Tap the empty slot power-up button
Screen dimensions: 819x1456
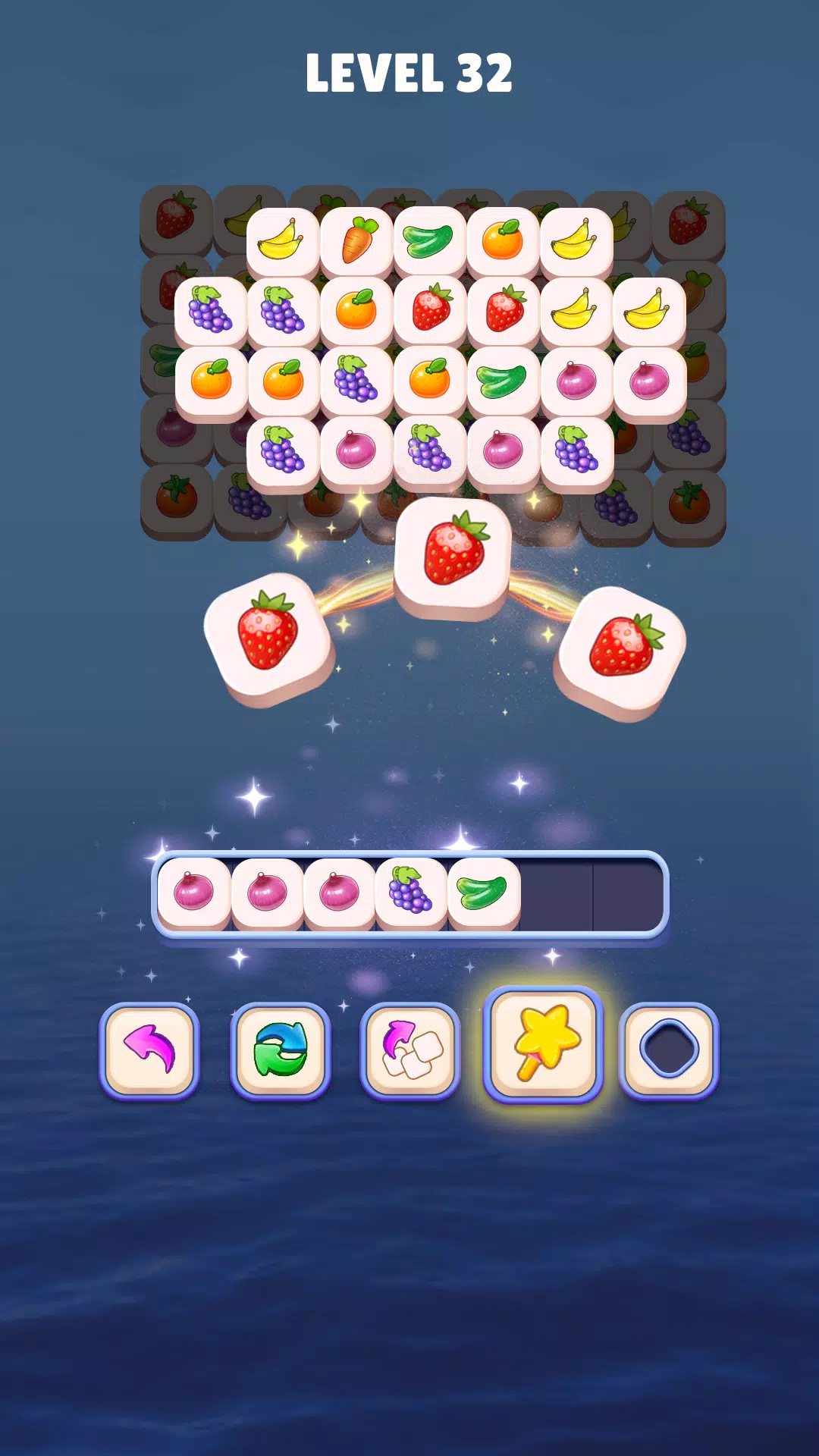pyautogui.click(x=669, y=1050)
